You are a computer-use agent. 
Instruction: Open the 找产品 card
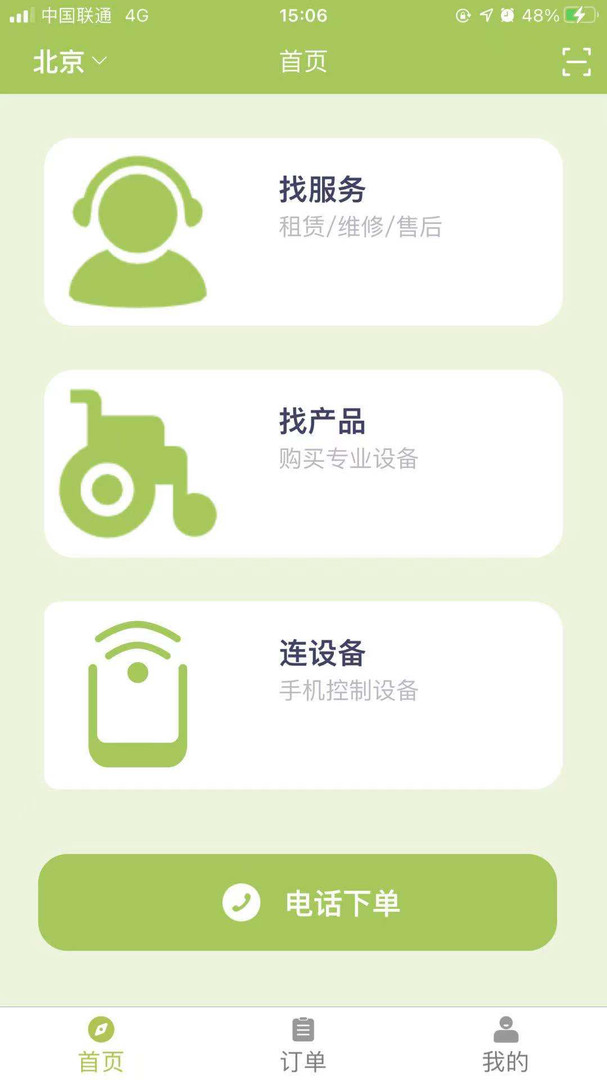tap(303, 464)
